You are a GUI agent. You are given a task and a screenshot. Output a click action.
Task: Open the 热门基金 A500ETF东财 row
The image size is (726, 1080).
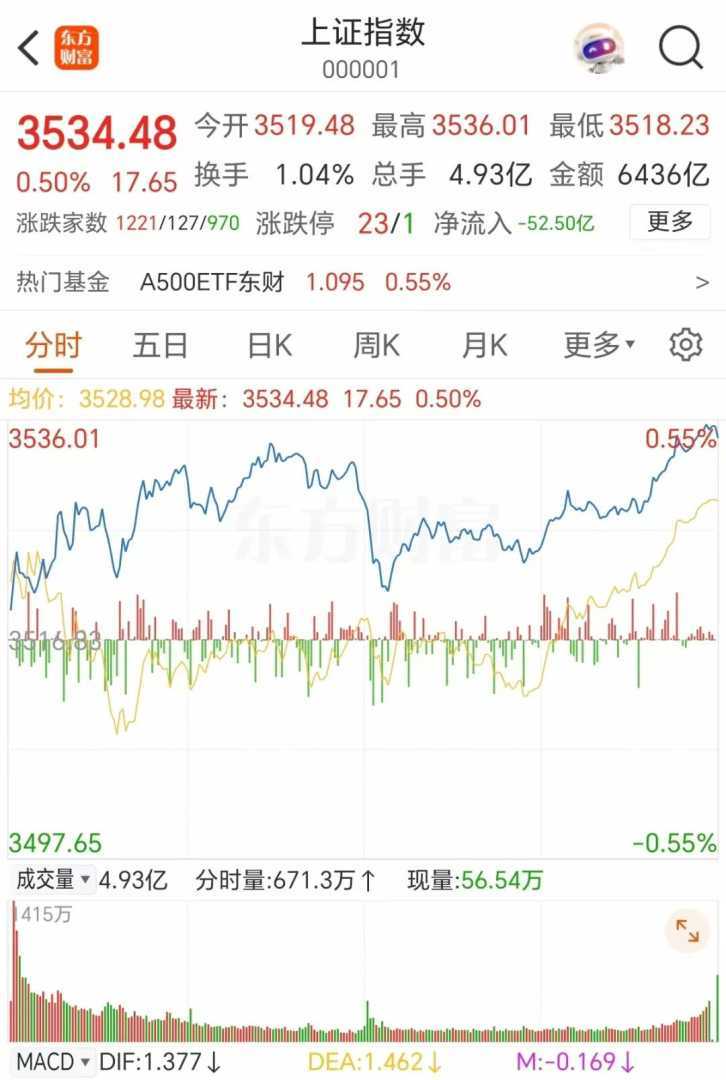[x=362, y=283]
